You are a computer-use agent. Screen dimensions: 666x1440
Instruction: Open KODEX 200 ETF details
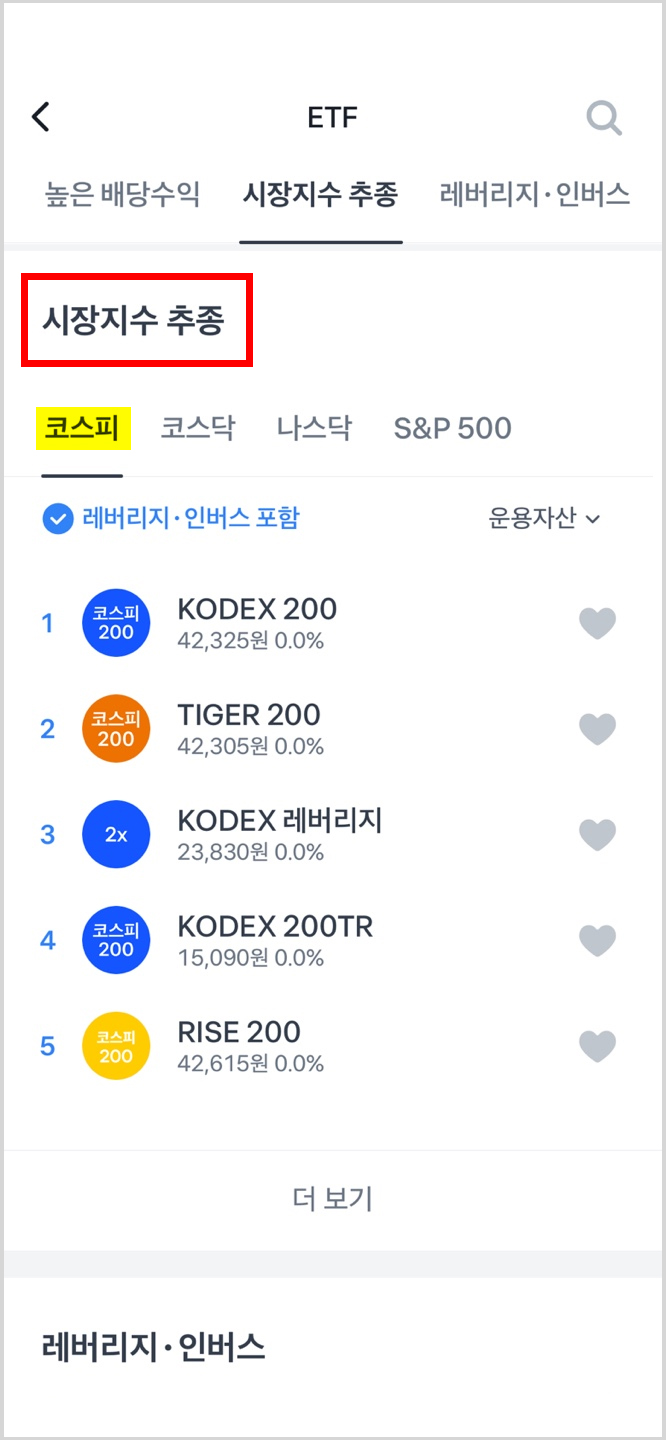257,622
